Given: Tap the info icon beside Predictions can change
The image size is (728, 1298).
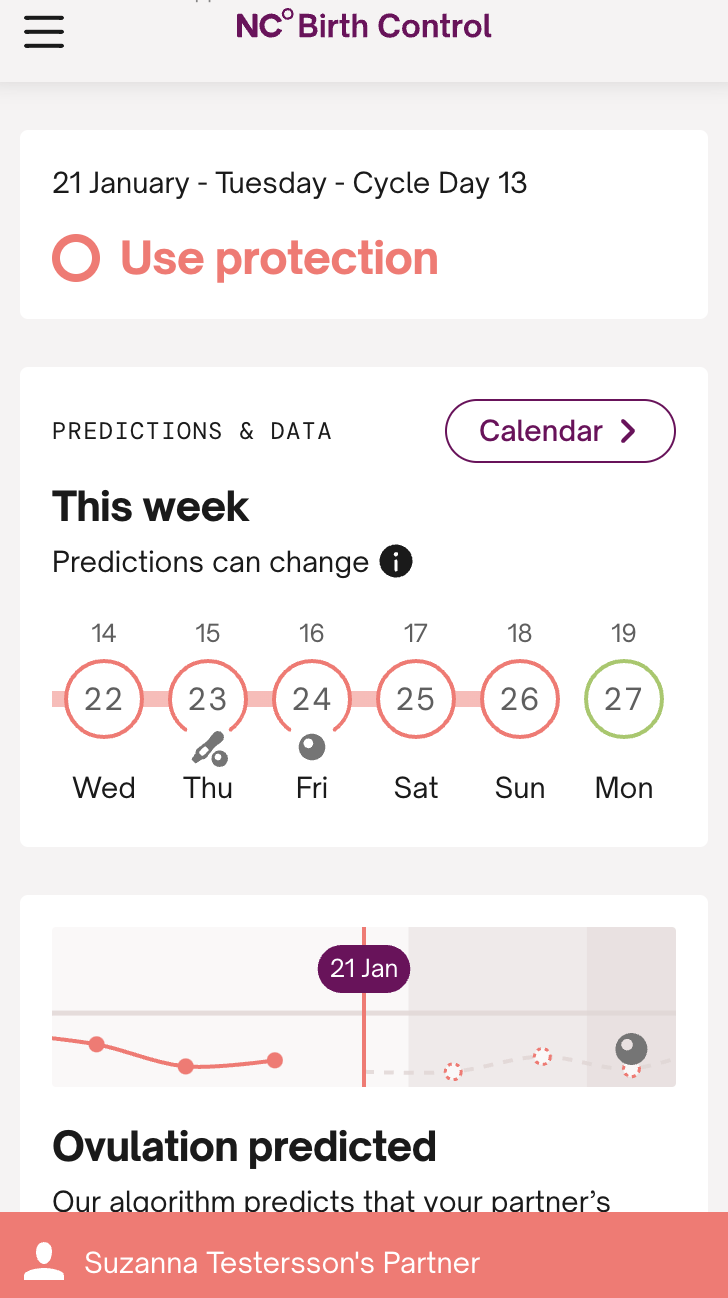Looking at the screenshot, I should point(396,562).
